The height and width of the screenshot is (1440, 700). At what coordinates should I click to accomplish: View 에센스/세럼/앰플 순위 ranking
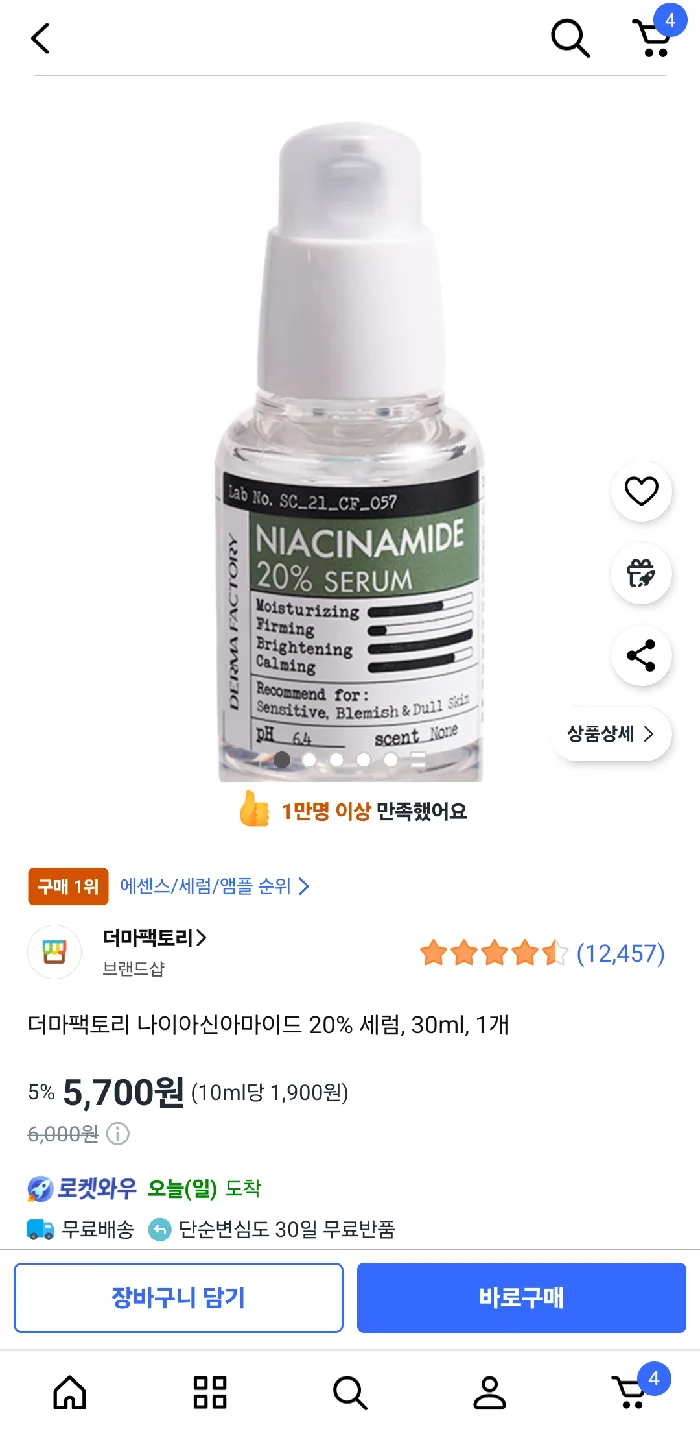coord(214,886)
